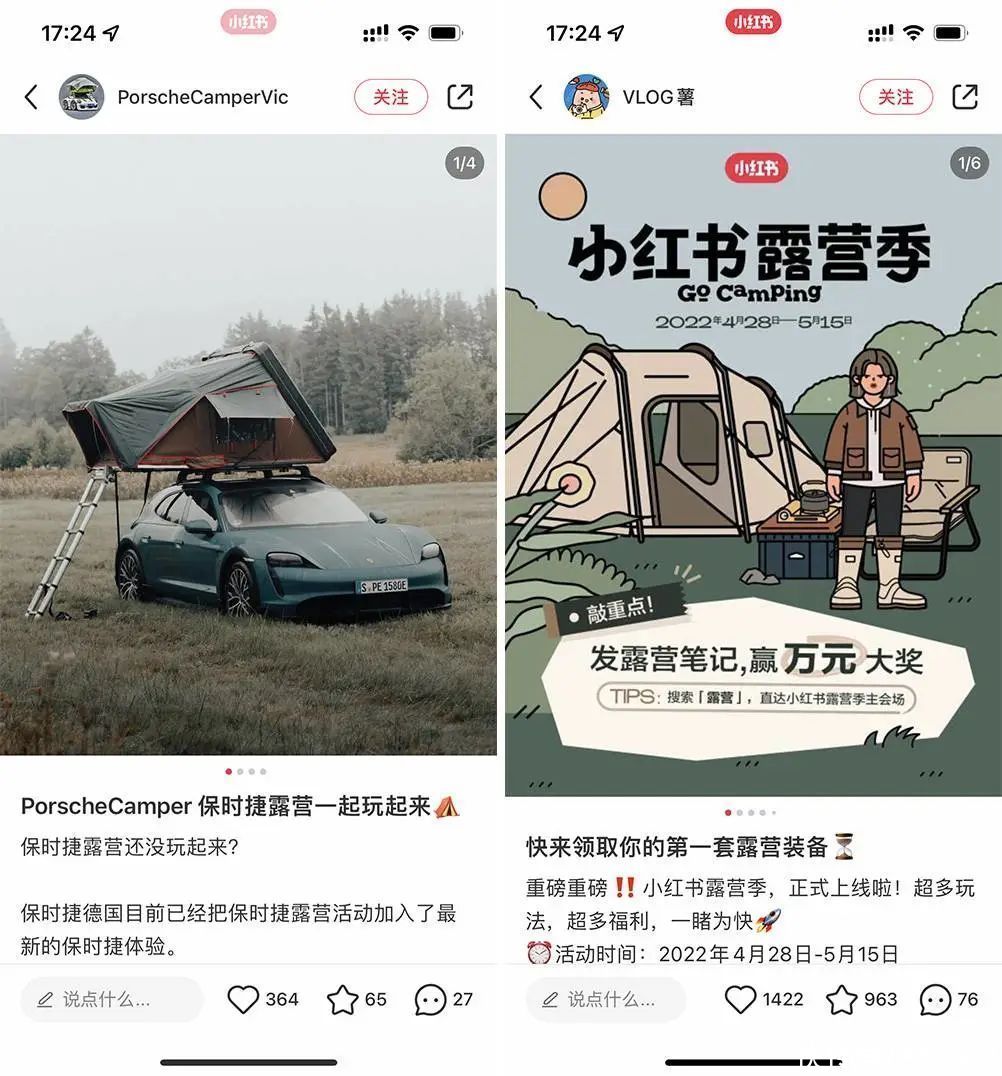The height and width of the screenshot is (1076, 1002).
Task: Open the 27 comments on PorscheCamper post
Action: point(430,999)
